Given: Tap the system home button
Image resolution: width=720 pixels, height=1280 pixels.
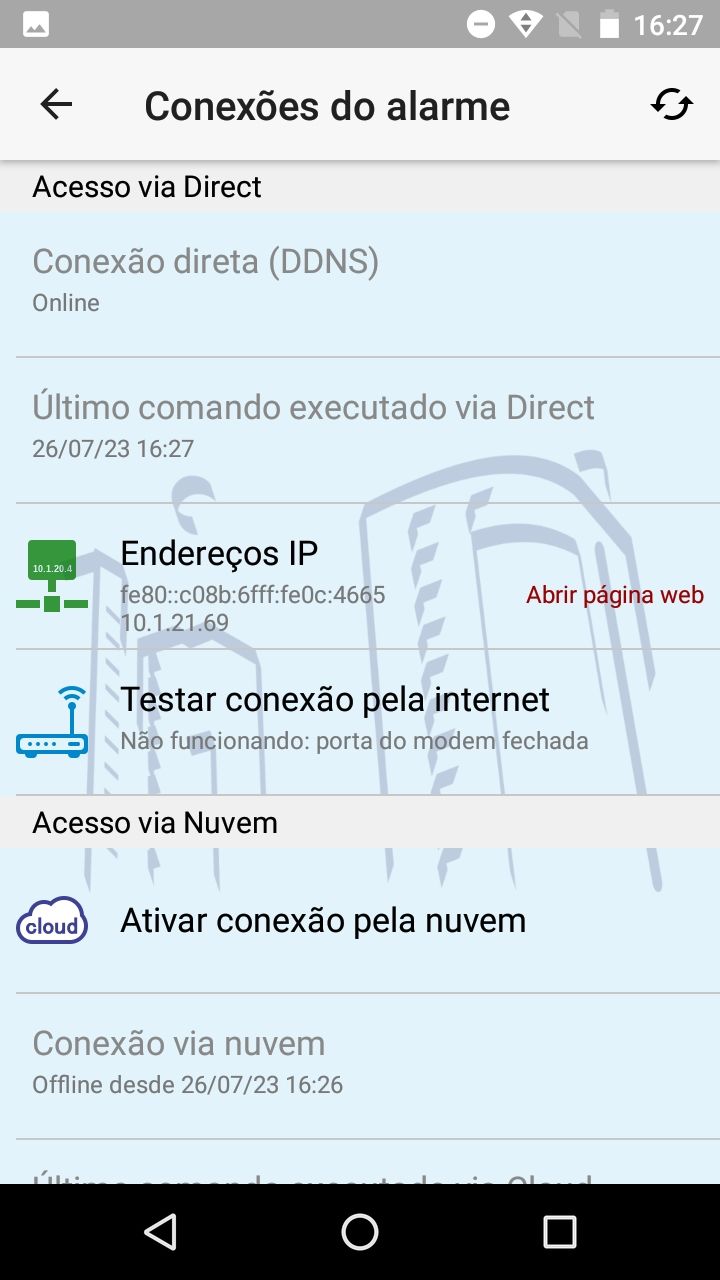Looking at the screenshot, I should pos(360,1232).
